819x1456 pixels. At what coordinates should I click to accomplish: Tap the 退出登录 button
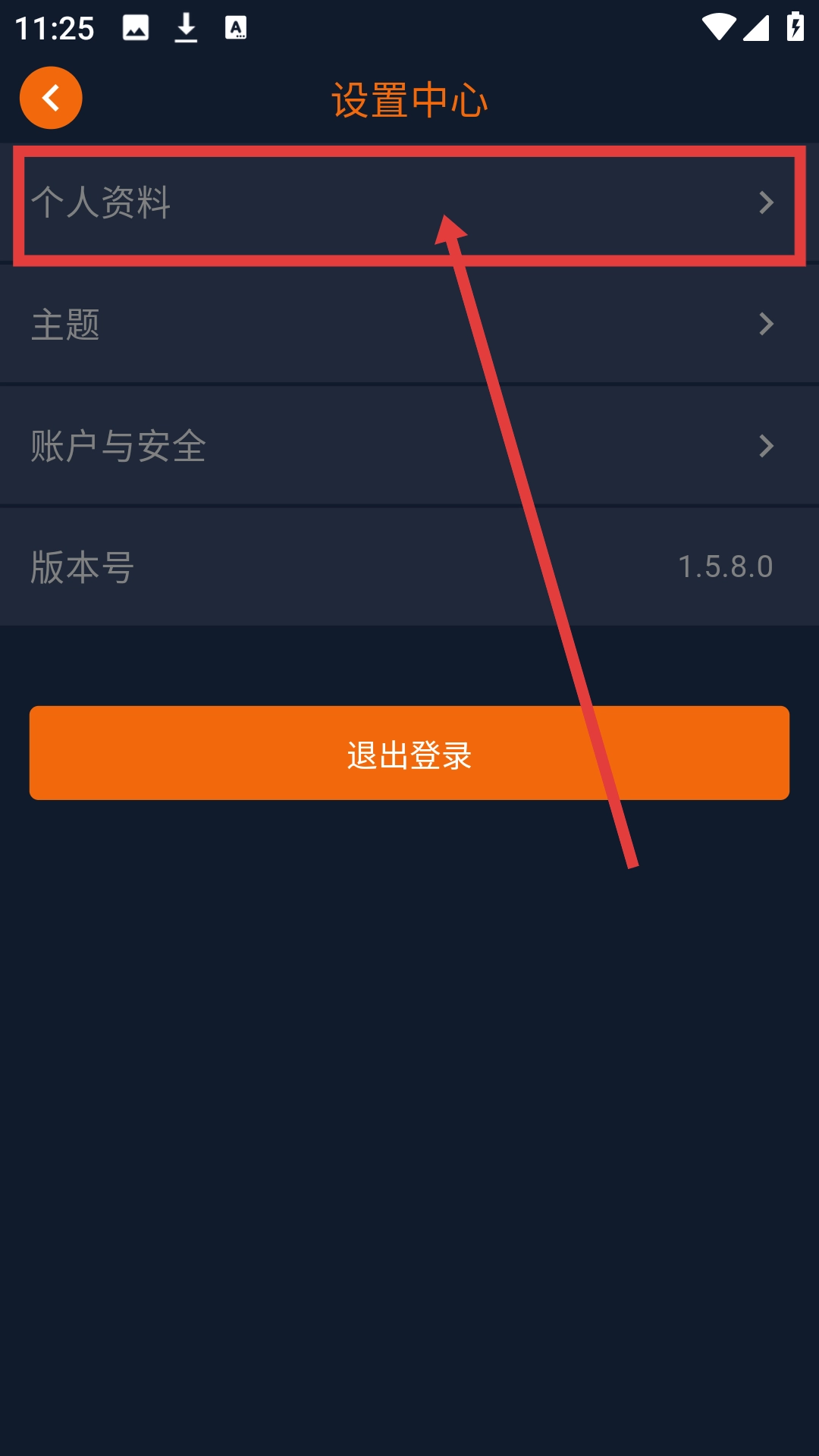point(409,753)
